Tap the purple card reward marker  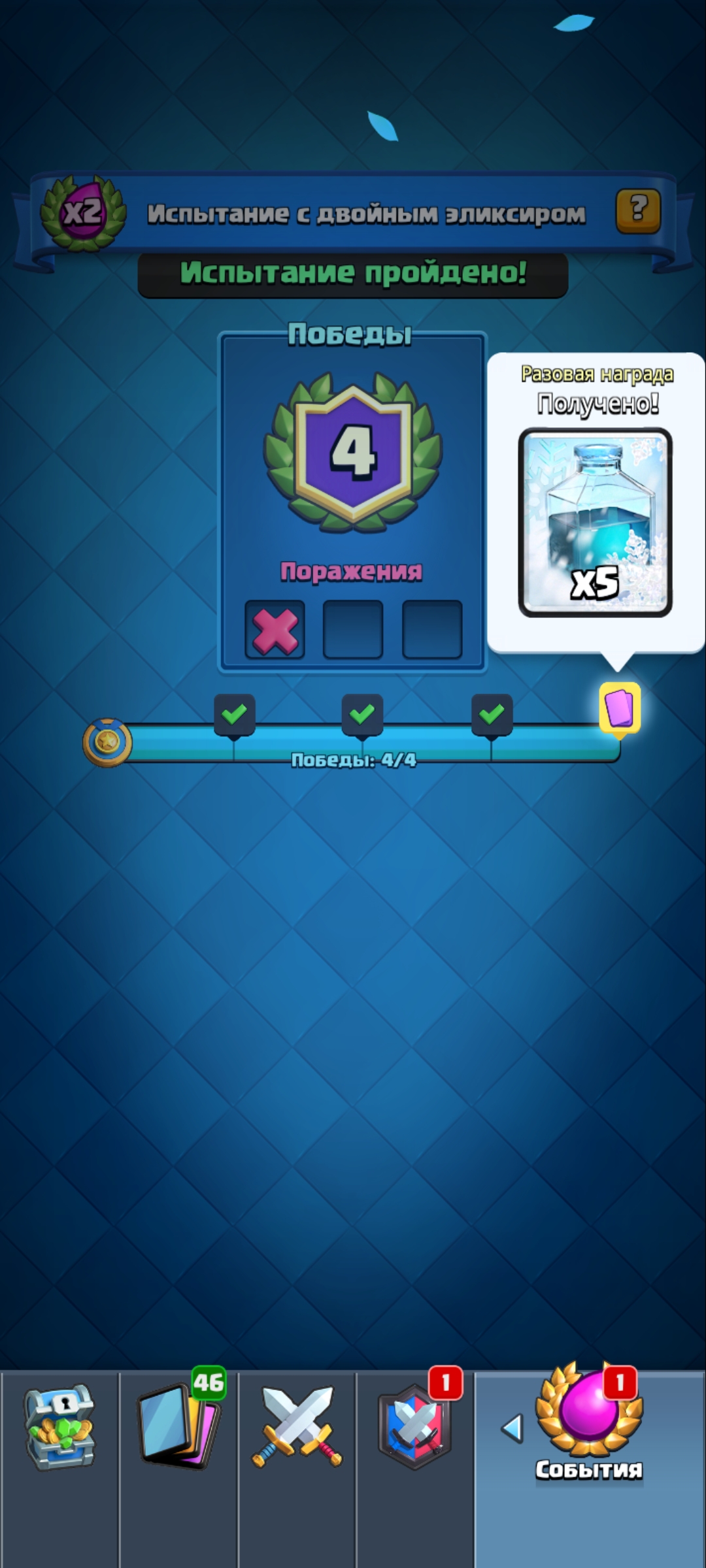click(619, 708)
